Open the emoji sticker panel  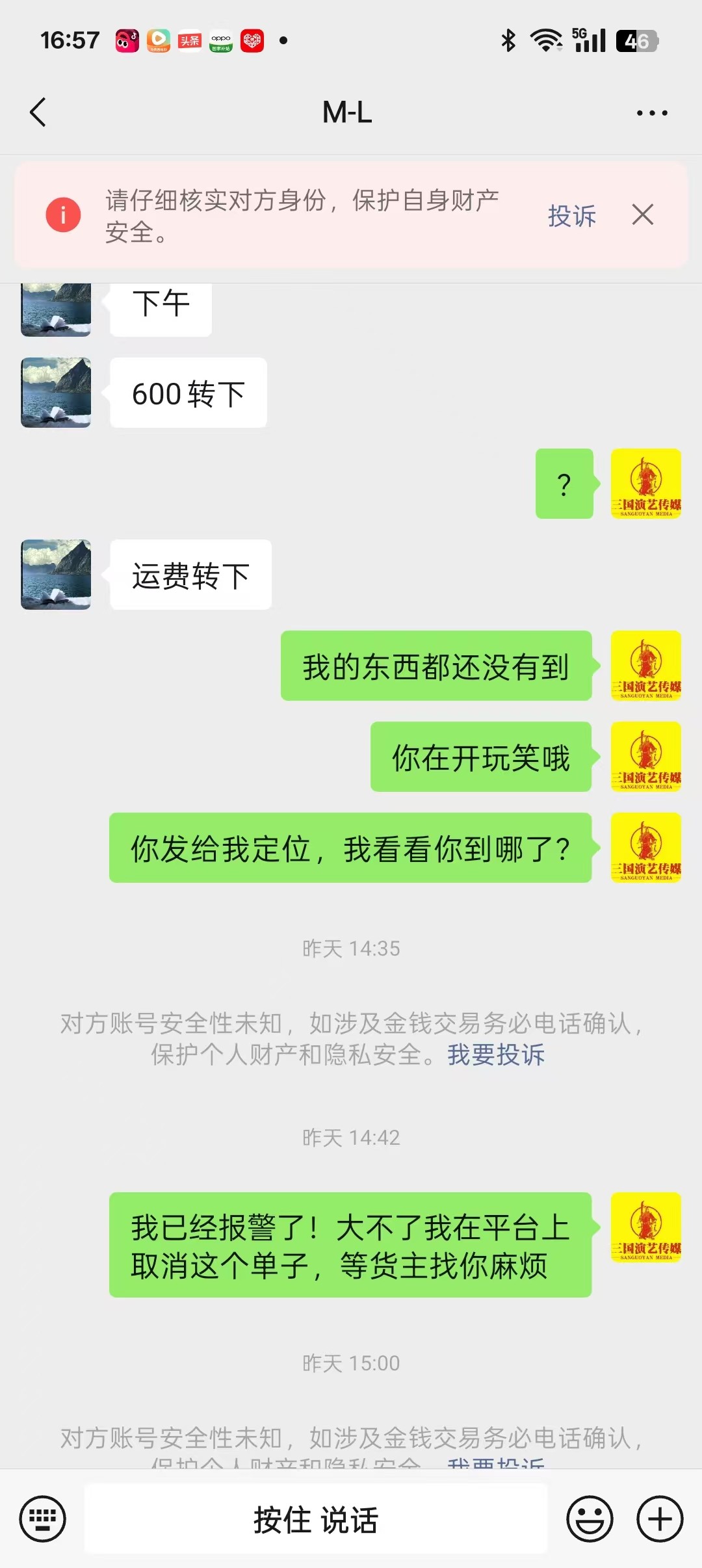pos(590,1519)
